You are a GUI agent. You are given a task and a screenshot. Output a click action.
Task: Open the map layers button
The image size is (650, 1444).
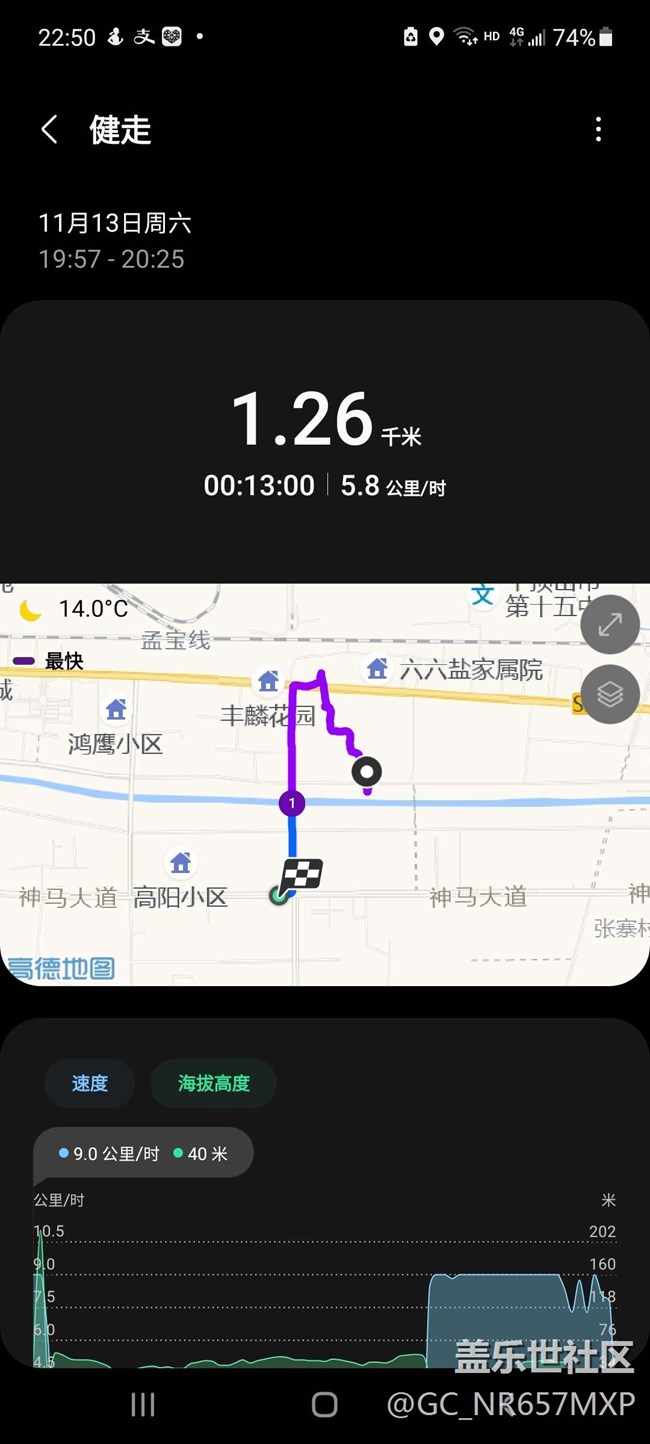610,694
